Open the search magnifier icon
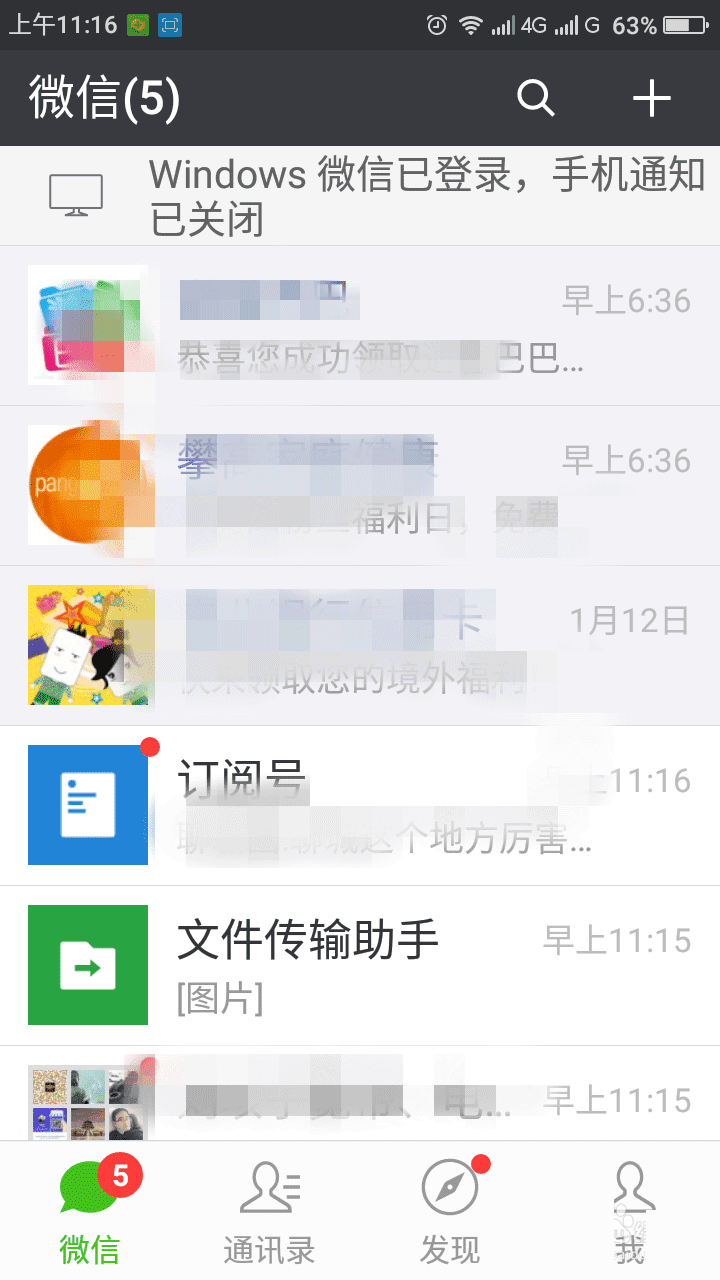Viewport: 720px width, 1280px height. (535, 98)
